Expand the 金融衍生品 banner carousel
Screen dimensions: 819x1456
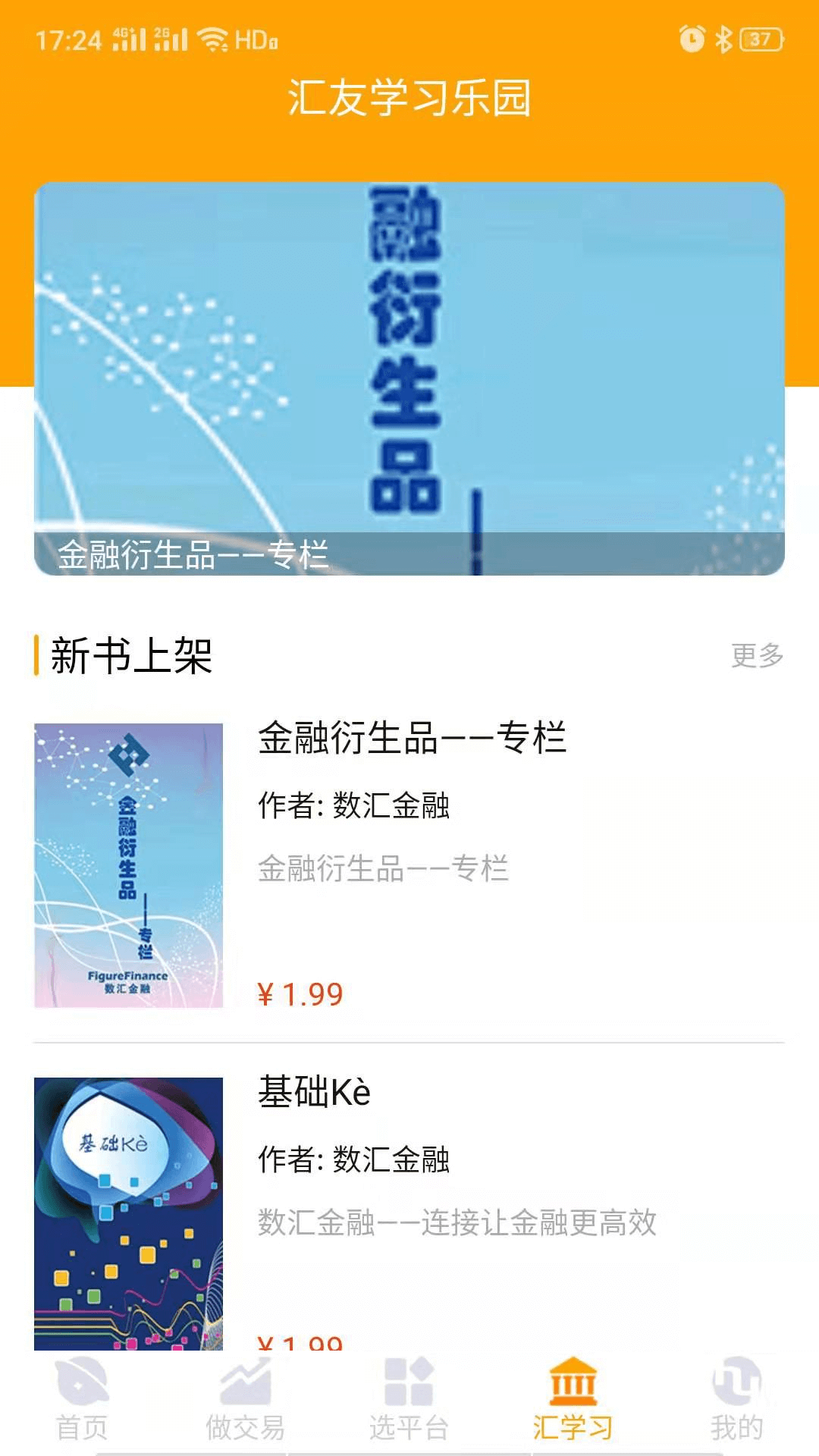409,379
